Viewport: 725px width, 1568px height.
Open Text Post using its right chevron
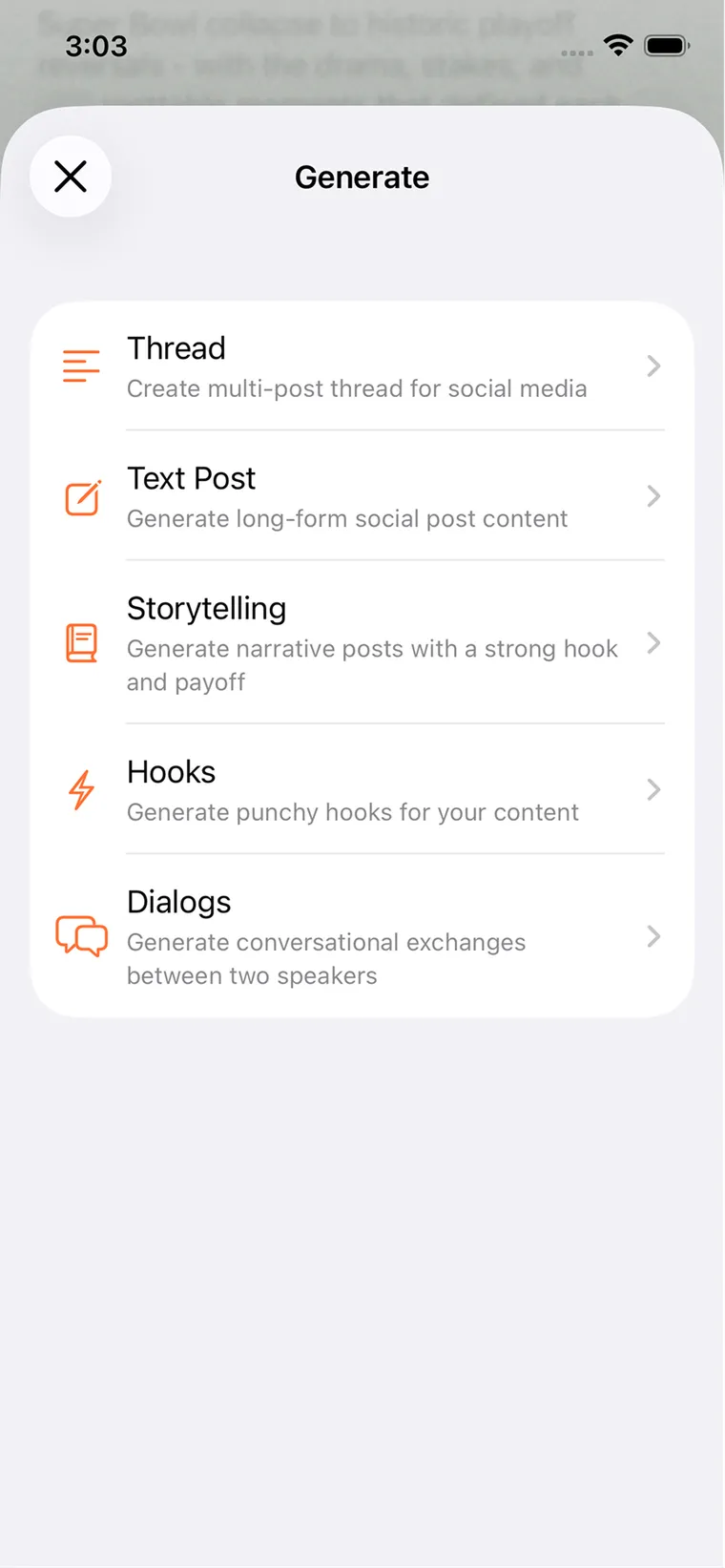[x=653, y=496]
